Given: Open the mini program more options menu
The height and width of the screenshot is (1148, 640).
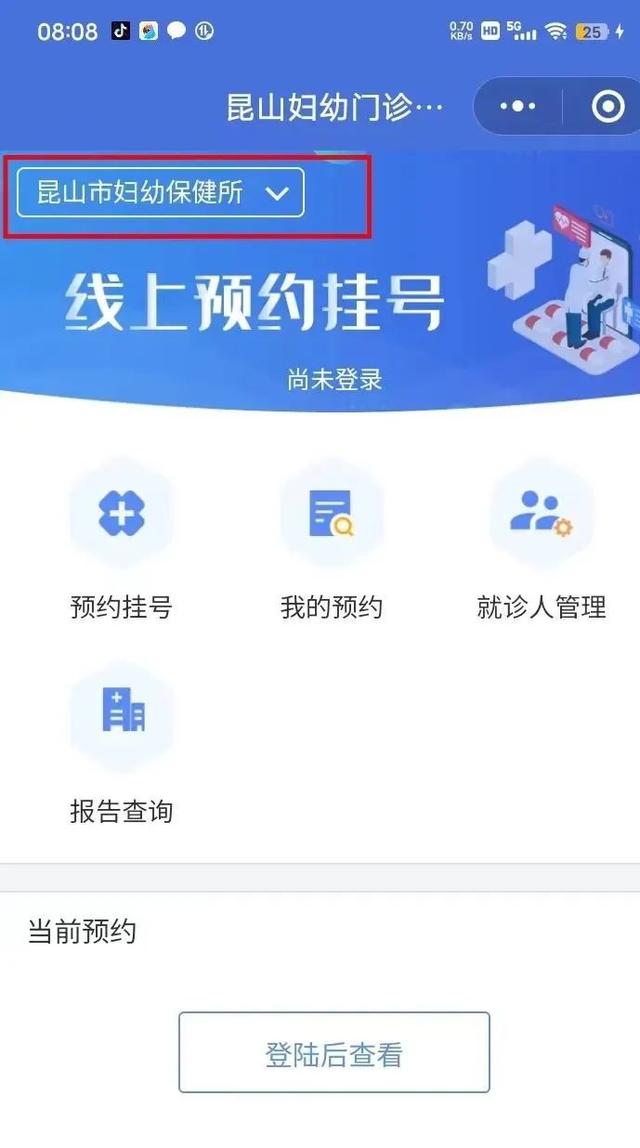Looking at the screenshot, I should [x=518, y=107].
